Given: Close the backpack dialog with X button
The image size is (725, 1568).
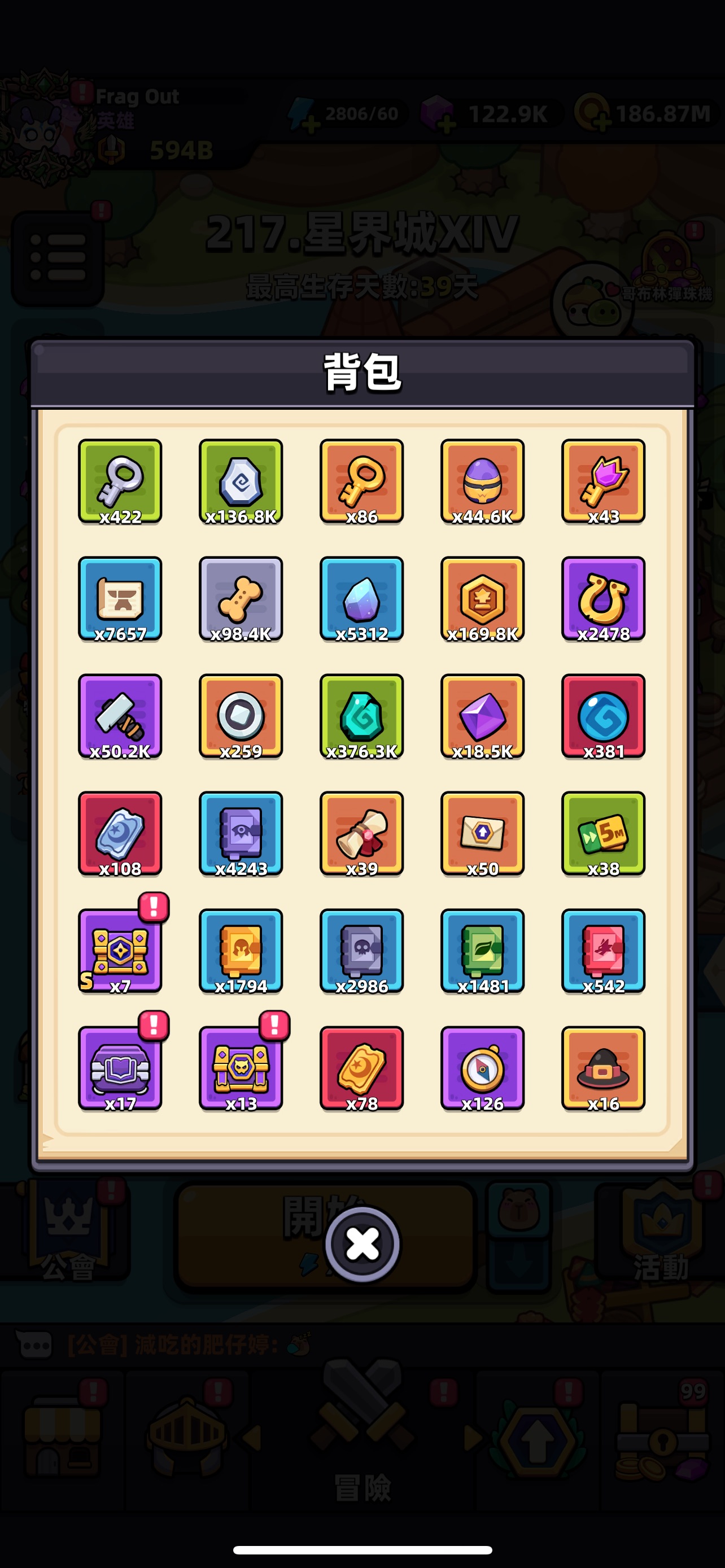Looking at the screenshot, I should coord(362,1243).
